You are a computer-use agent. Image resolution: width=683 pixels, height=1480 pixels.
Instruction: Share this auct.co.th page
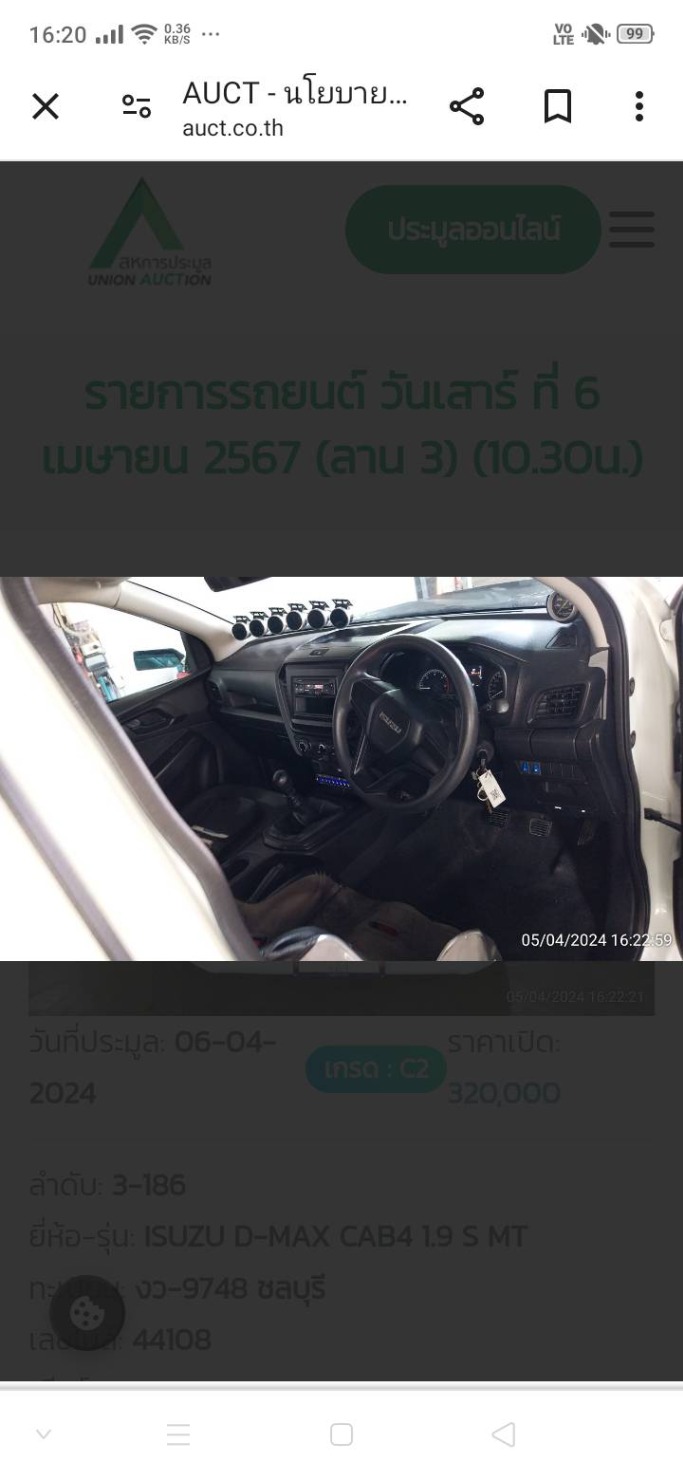coord(466,106)
